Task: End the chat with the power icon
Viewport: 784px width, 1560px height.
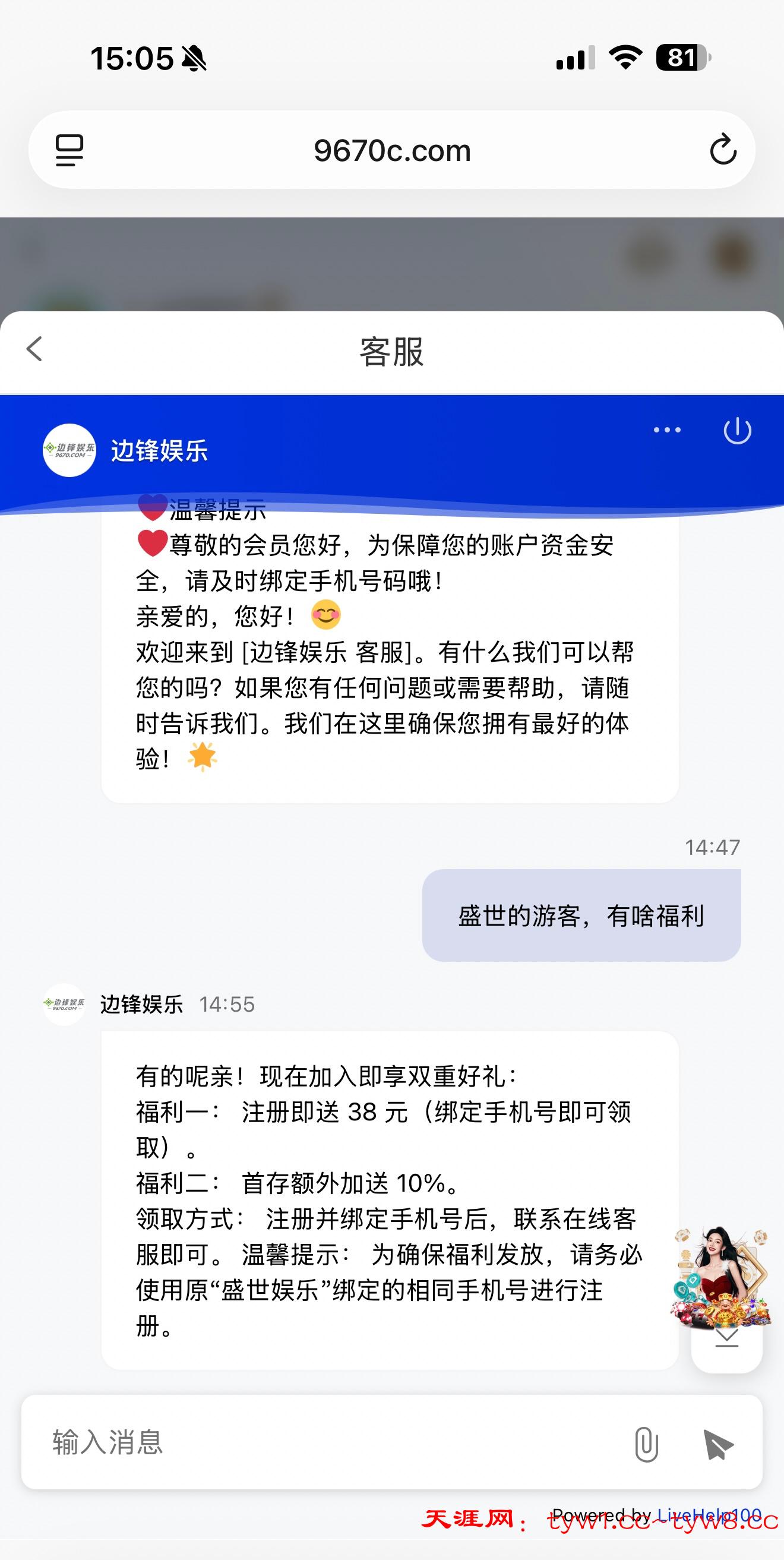Action: [x=736, y=431]
